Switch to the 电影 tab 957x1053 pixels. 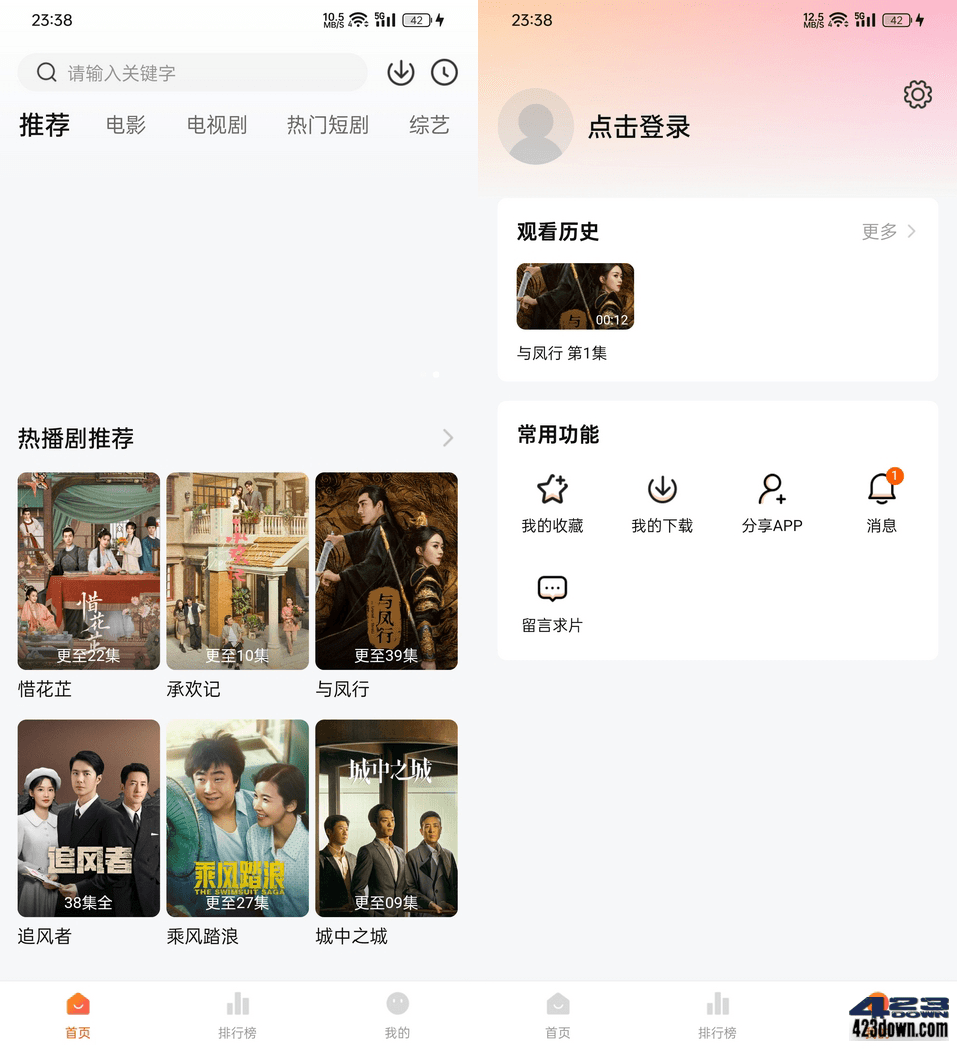pos(125,126)
